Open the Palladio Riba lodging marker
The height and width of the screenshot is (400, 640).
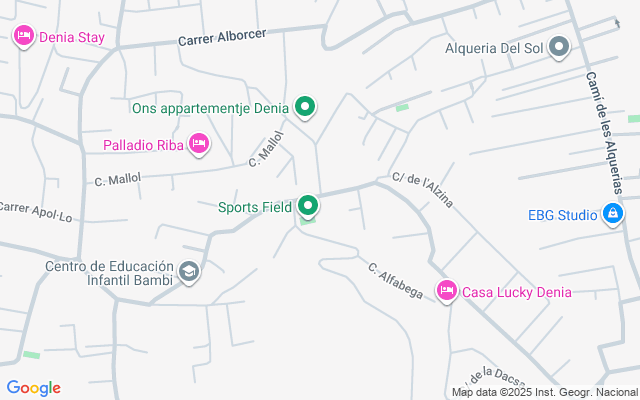pyautogui.click(x=199, y=144)
